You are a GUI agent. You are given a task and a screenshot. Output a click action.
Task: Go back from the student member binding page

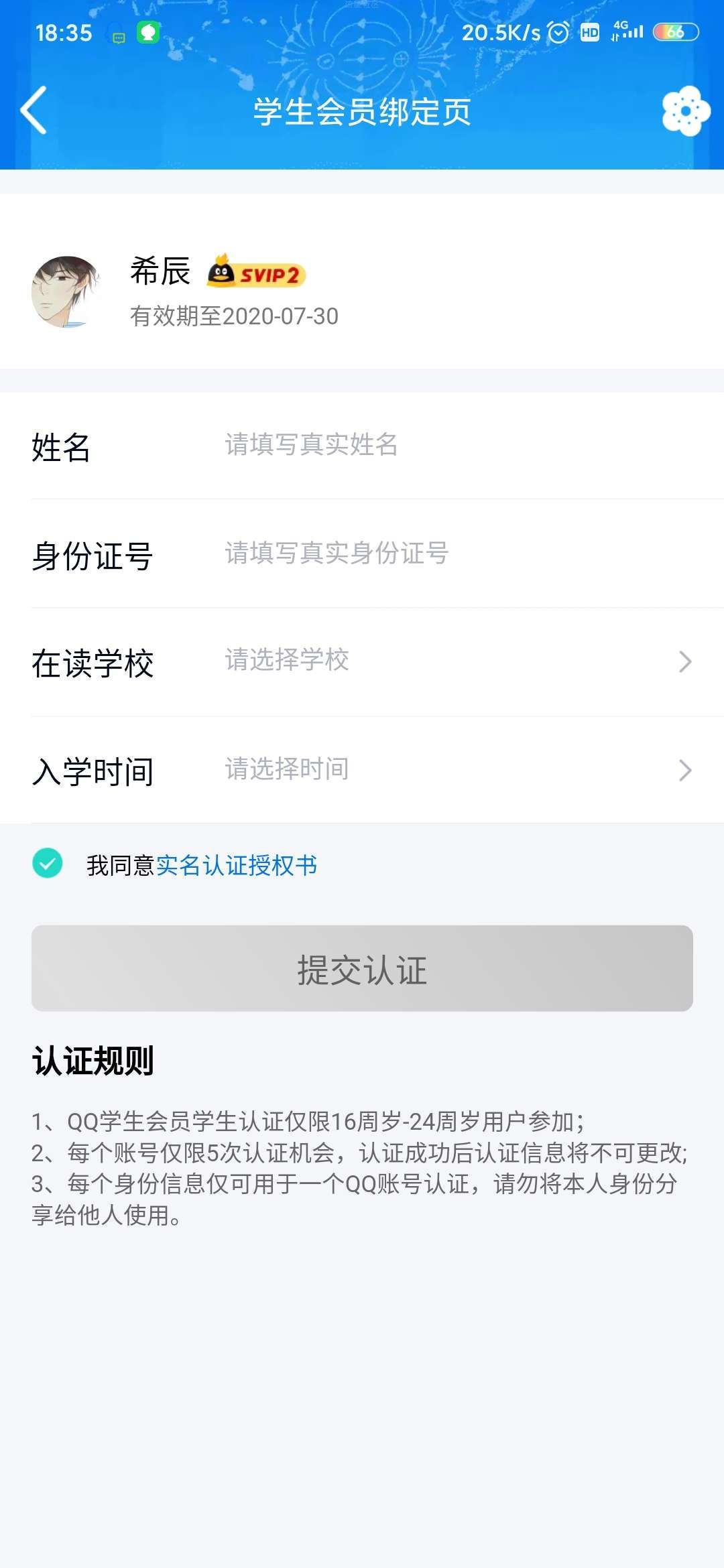click(35, 111)
